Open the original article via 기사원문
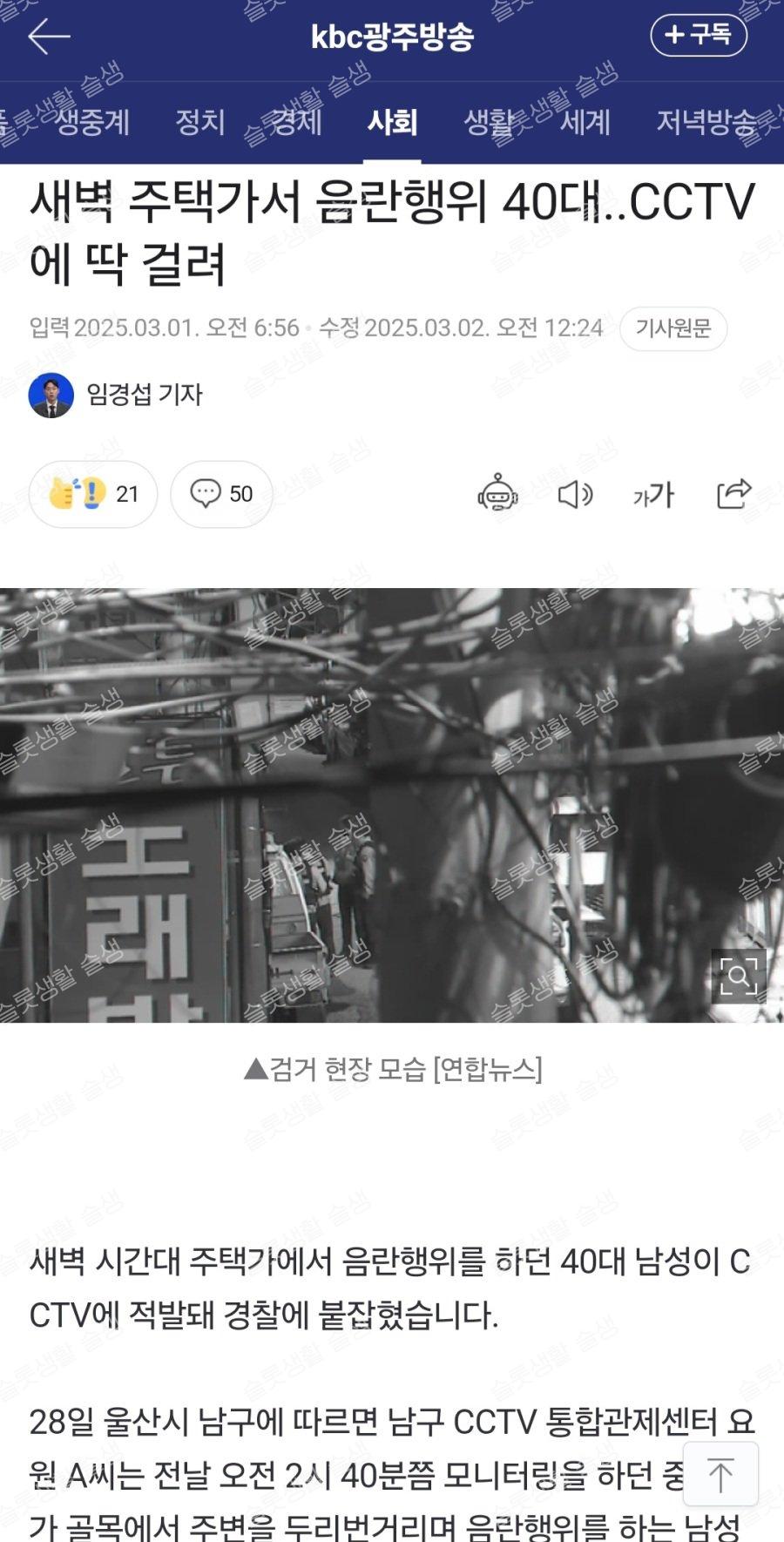The image size is (784, 1542). pyautogui.click(x=672, y=328)
